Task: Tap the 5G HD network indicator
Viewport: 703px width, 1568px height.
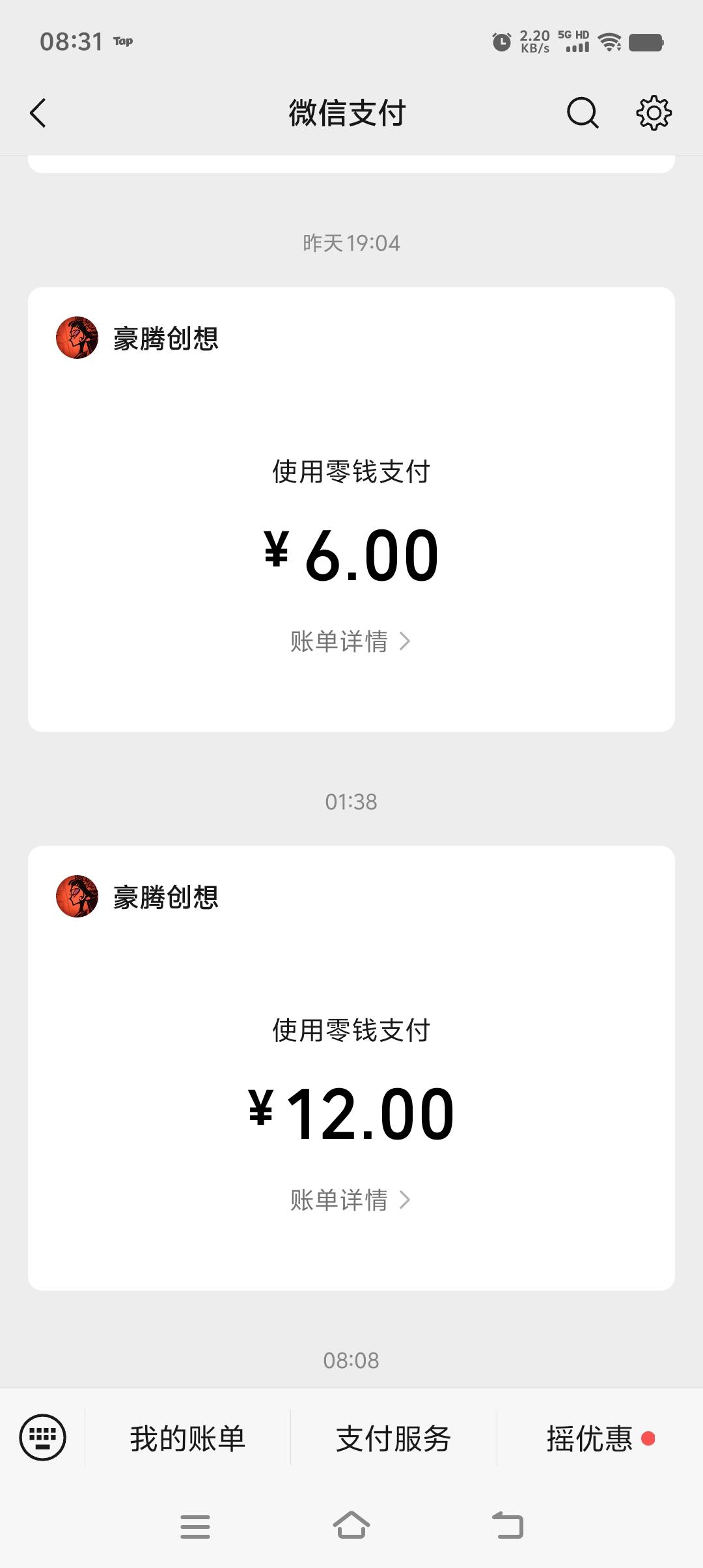Action: tap(572, 35)
